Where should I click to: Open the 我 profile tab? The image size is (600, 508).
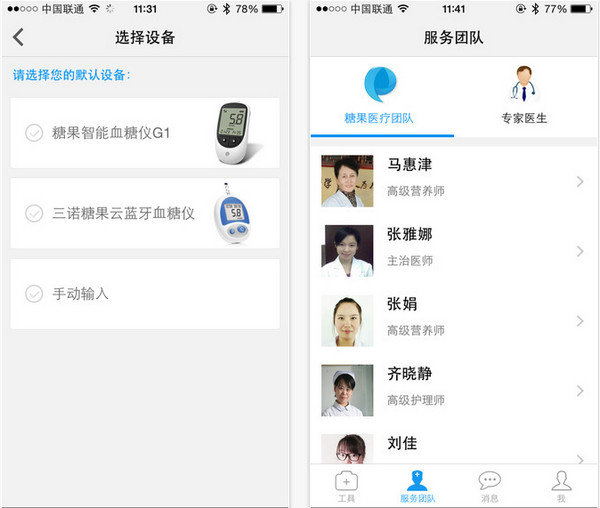[561, 486]
